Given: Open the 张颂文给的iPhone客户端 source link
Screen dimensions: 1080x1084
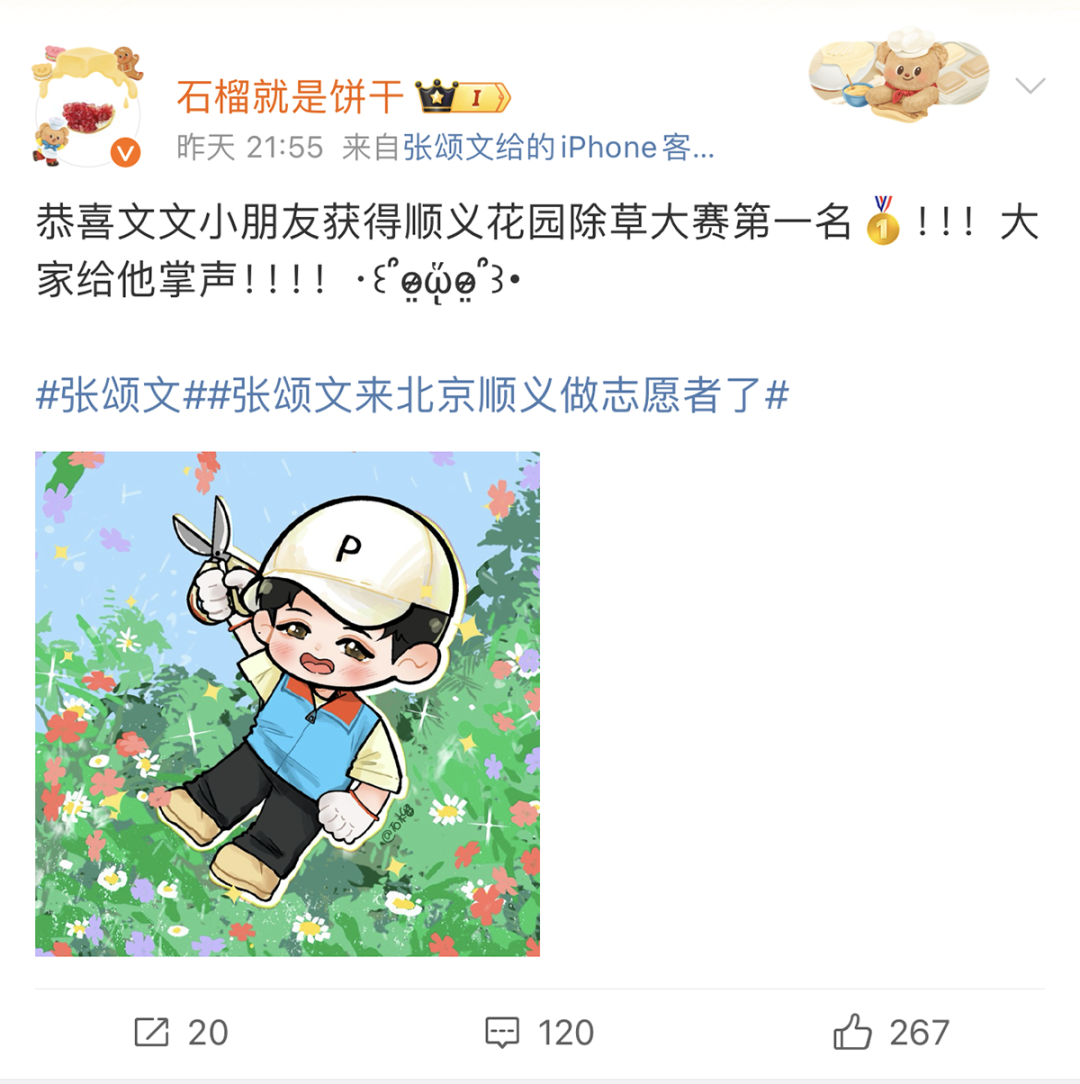Looking at the screenshot, I should [x=558, y=148].
